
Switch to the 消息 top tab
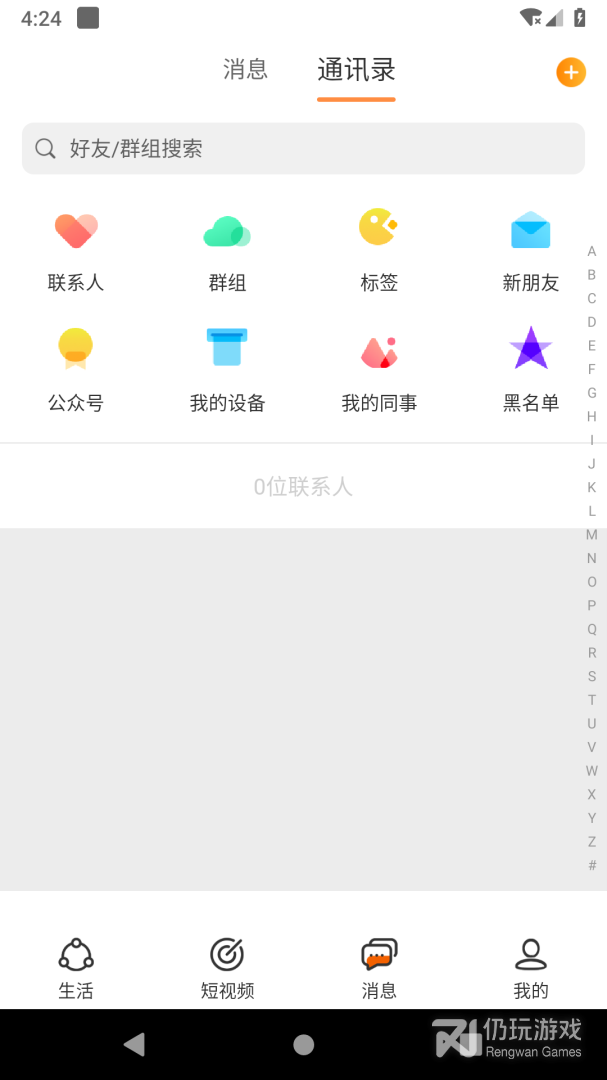pos(245,69)
